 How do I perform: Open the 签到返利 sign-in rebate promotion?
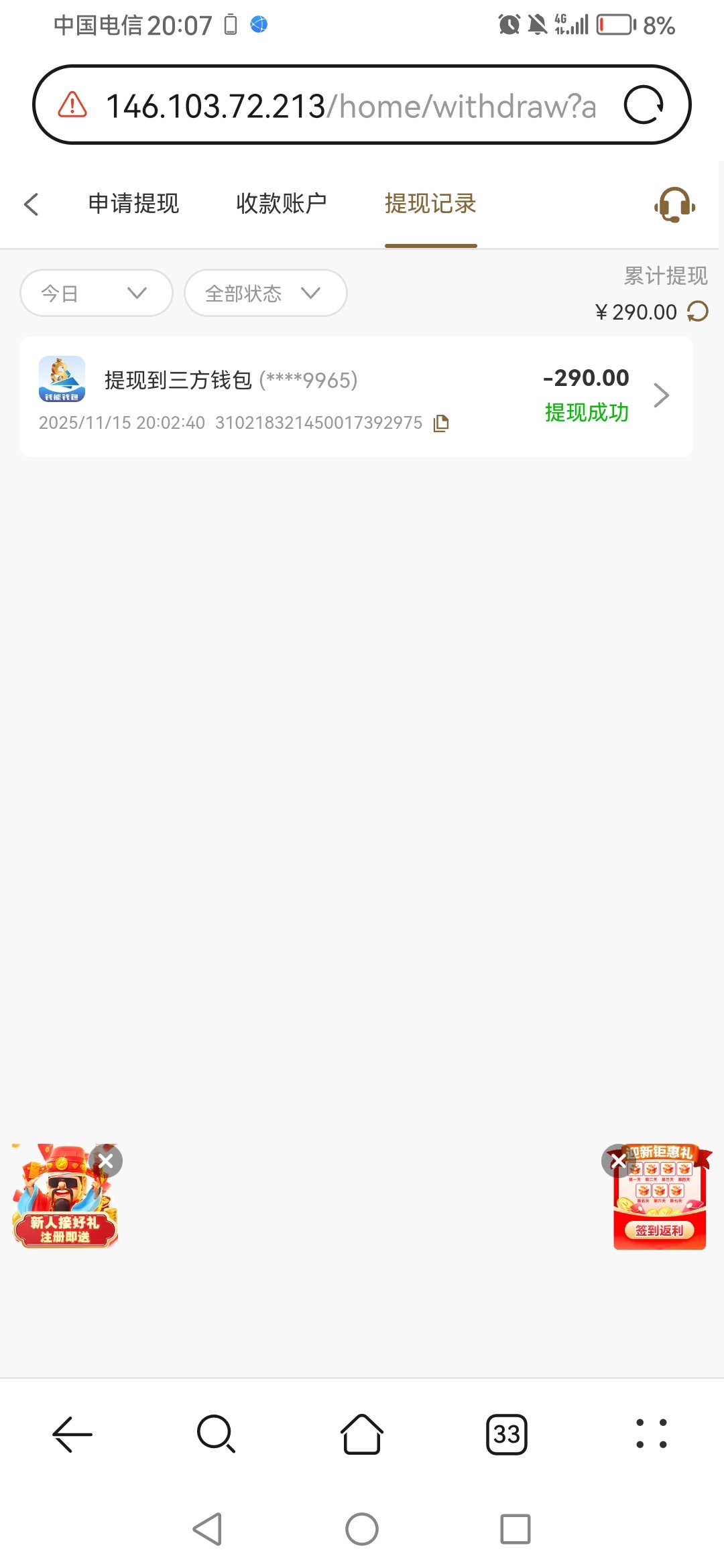(x=660, y=1206)
